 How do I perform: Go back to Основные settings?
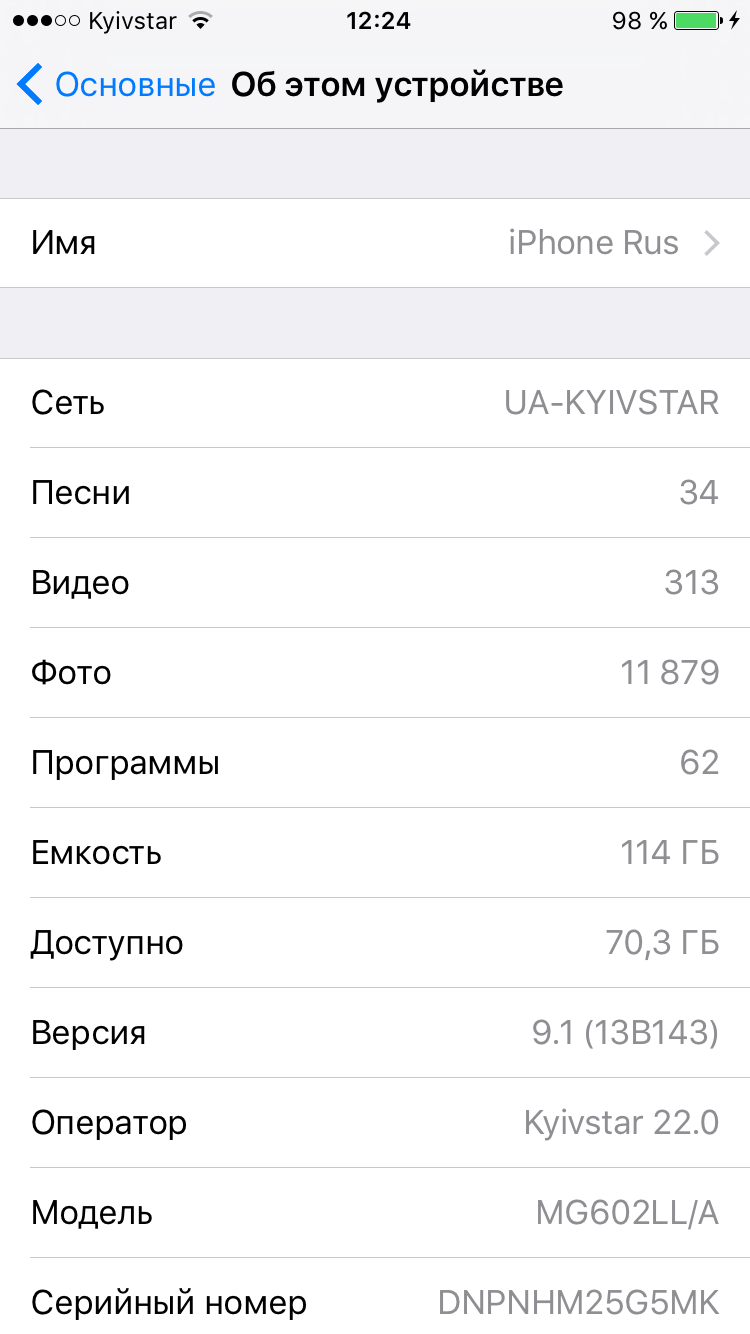[x=115, y=85]
